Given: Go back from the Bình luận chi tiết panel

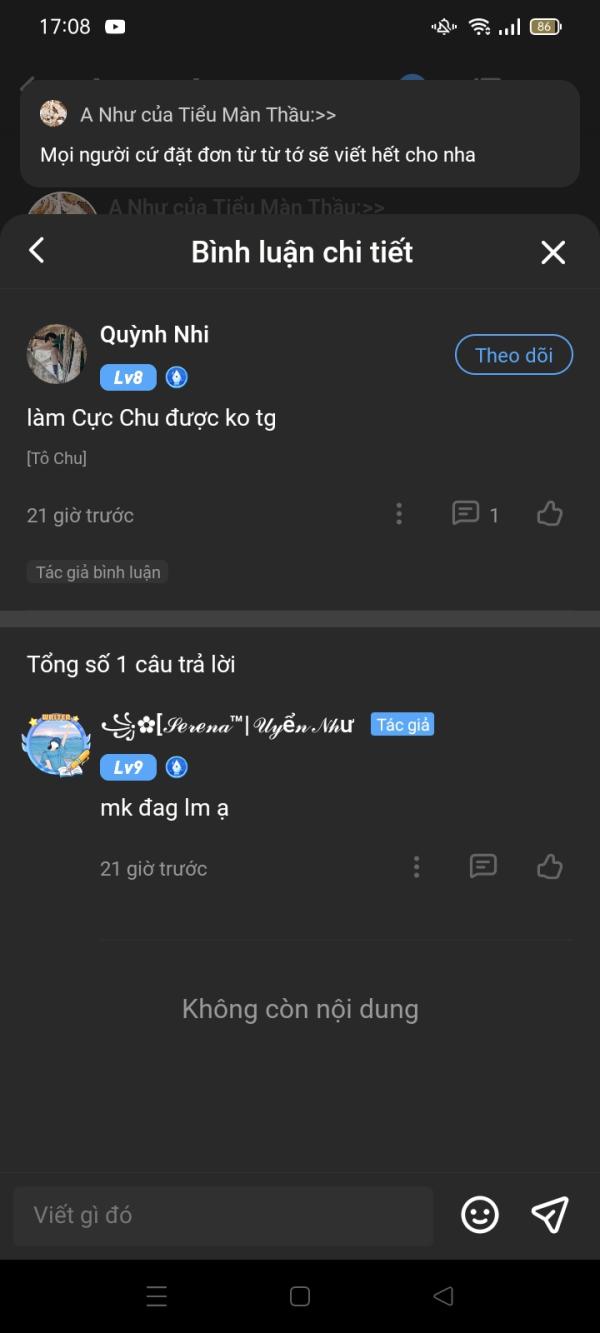Looking at the screenshot, I should pos(37,251).
